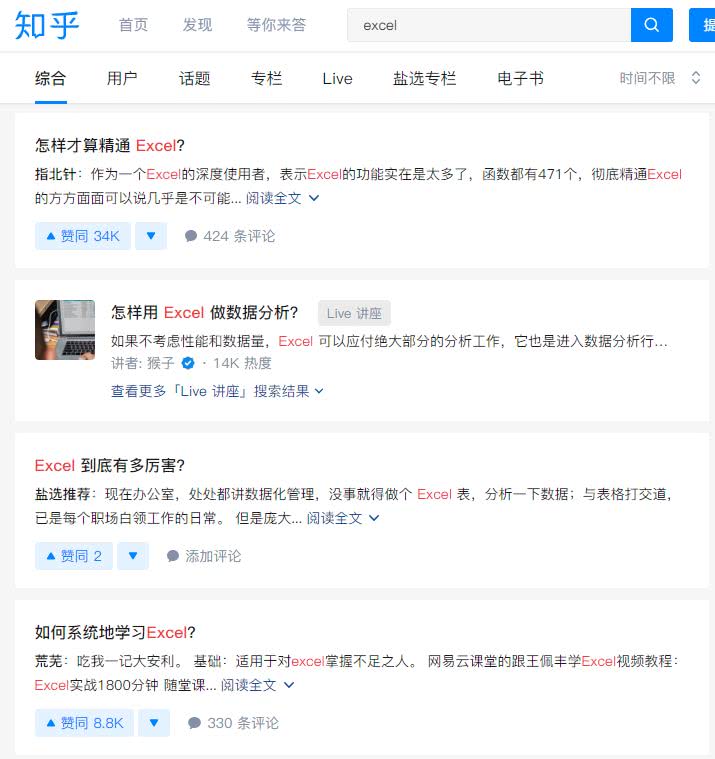This screenshot has height=759, width=715.
Task: Switch to the 用户 tab
Action: 122,78
